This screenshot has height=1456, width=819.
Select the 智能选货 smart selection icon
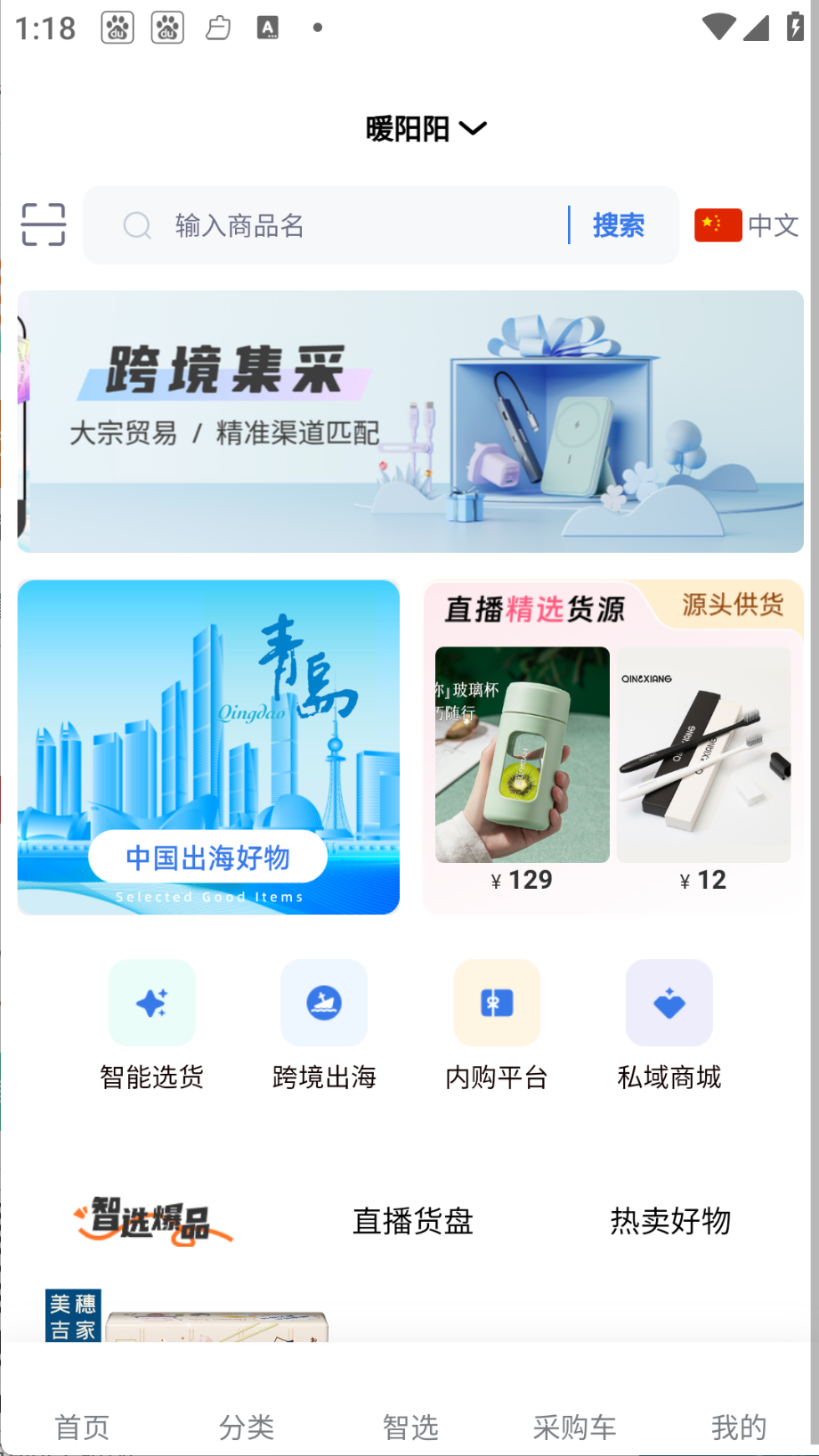point(151,1003)
